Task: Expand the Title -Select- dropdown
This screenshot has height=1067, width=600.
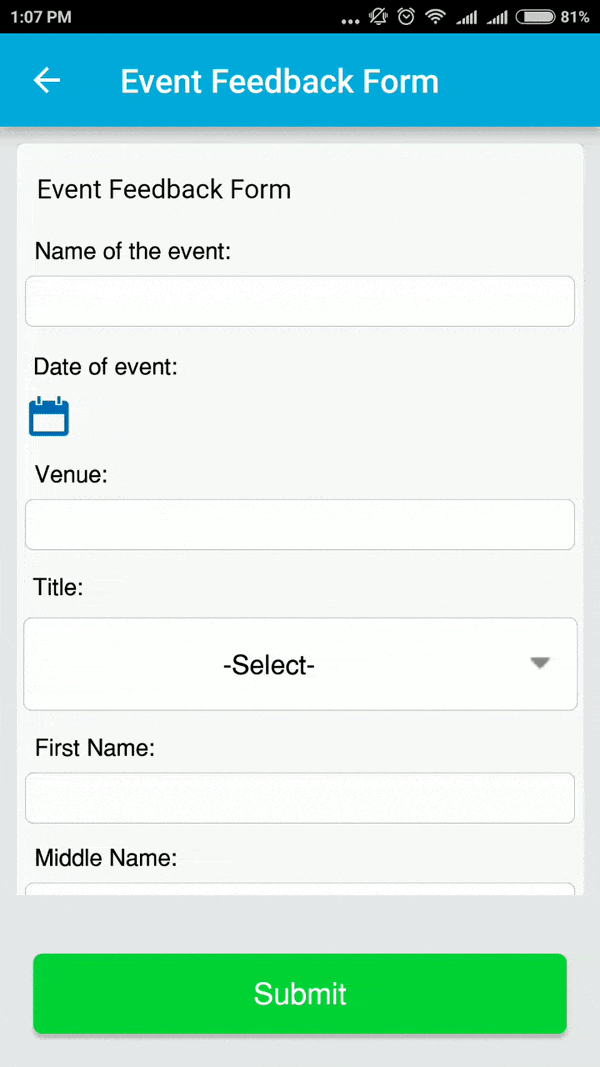Action: [x=300, y=664]
